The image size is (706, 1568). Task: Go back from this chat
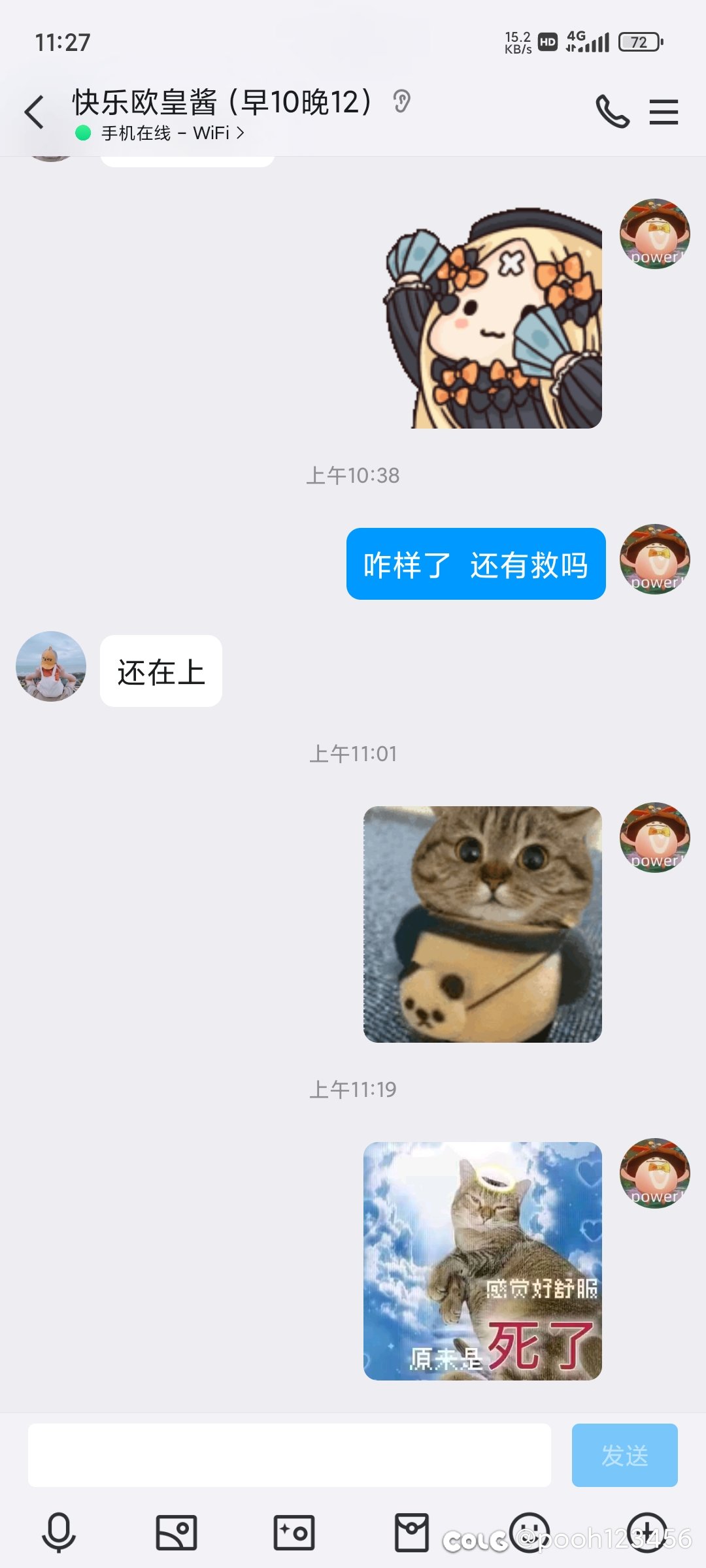tap(34, 112)
